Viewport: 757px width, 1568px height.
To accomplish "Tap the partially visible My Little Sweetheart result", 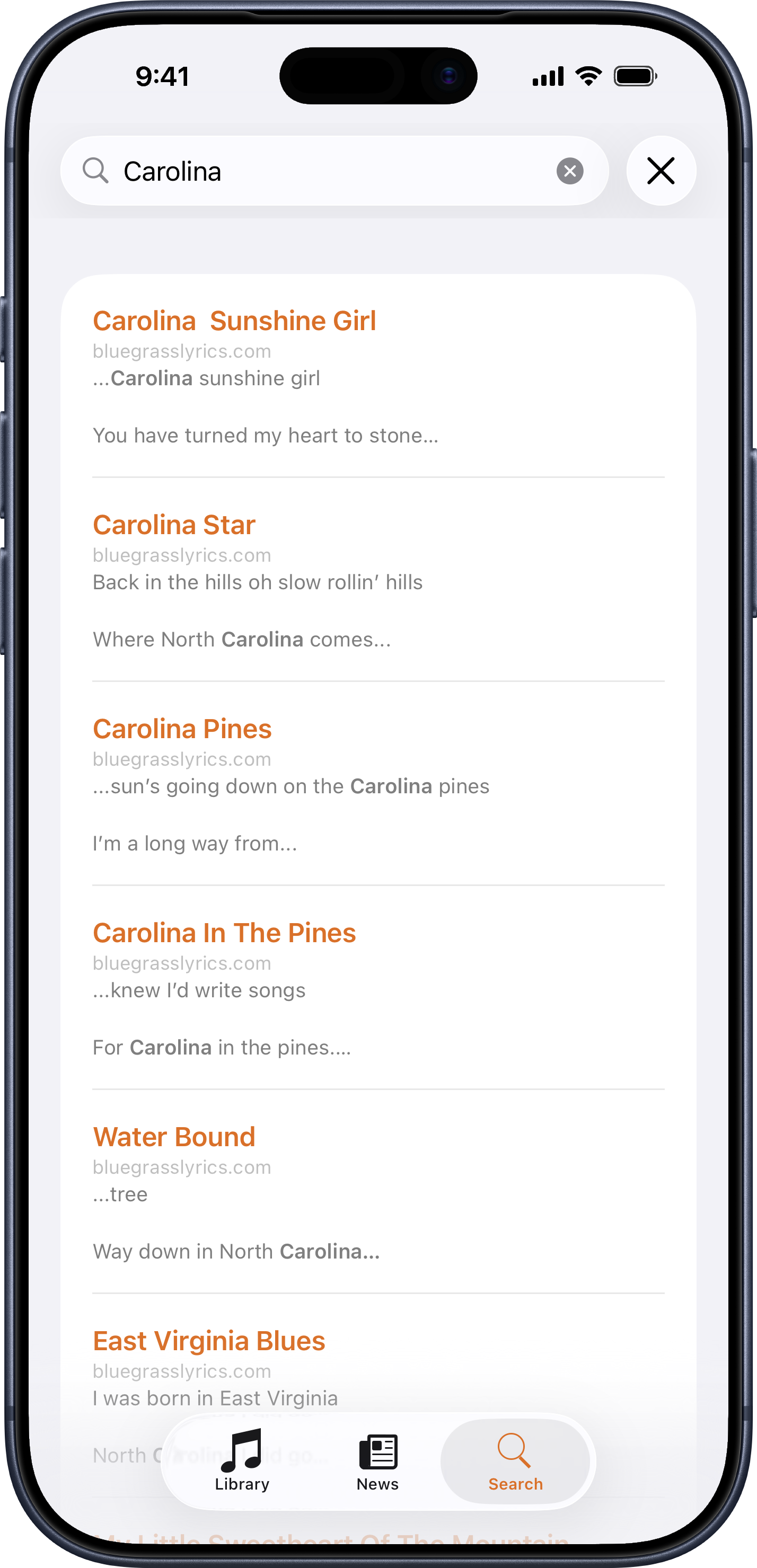I will click(334, 1538).
